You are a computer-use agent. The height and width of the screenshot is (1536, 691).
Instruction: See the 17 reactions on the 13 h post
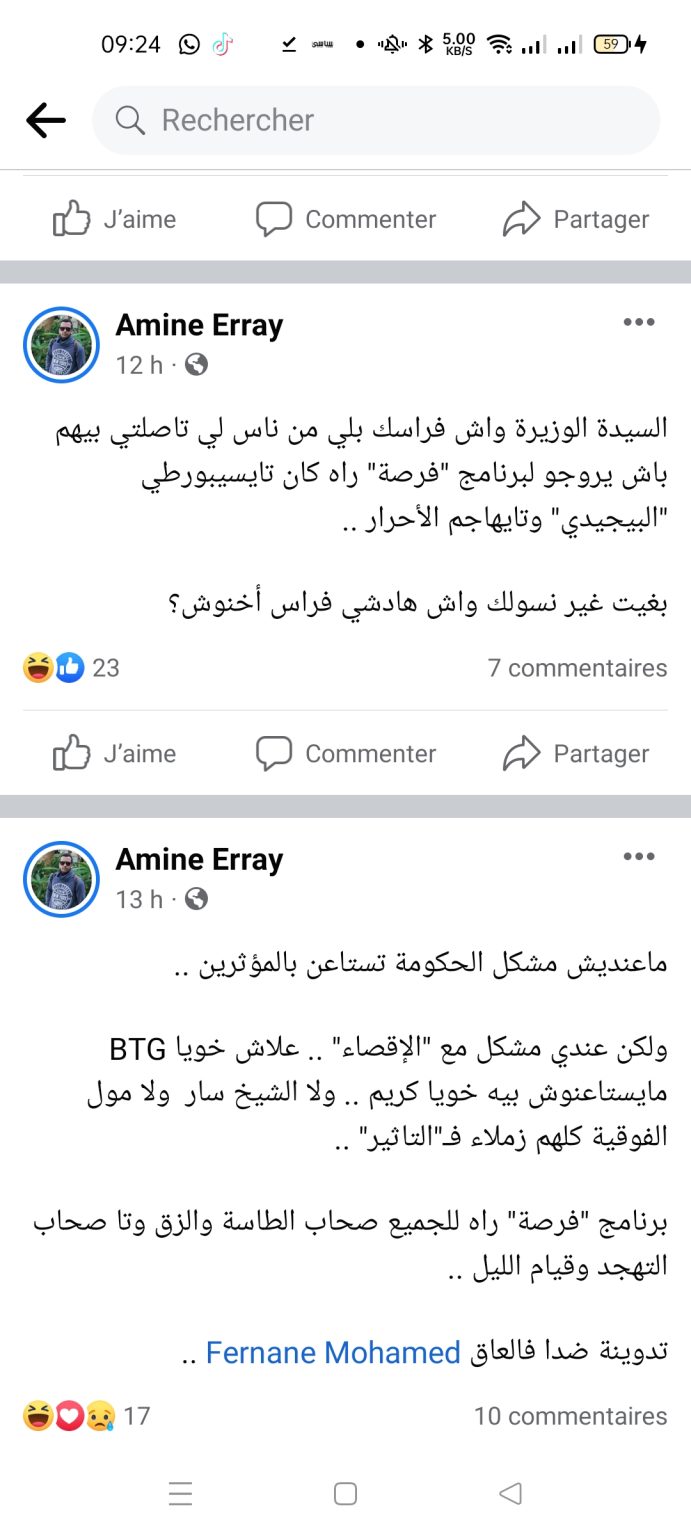[x=86, y=1416]
